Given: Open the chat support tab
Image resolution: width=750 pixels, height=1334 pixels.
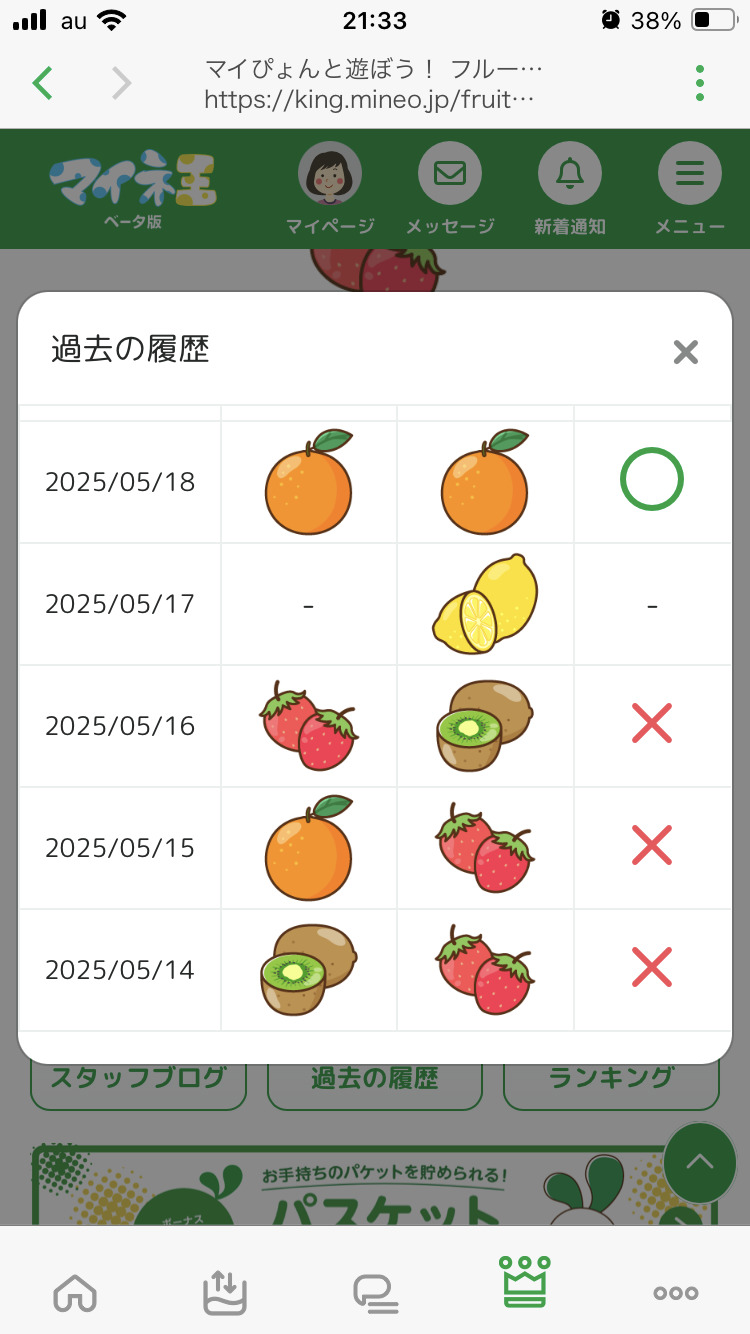Looking at the screenshot, I should point(375,1292).
